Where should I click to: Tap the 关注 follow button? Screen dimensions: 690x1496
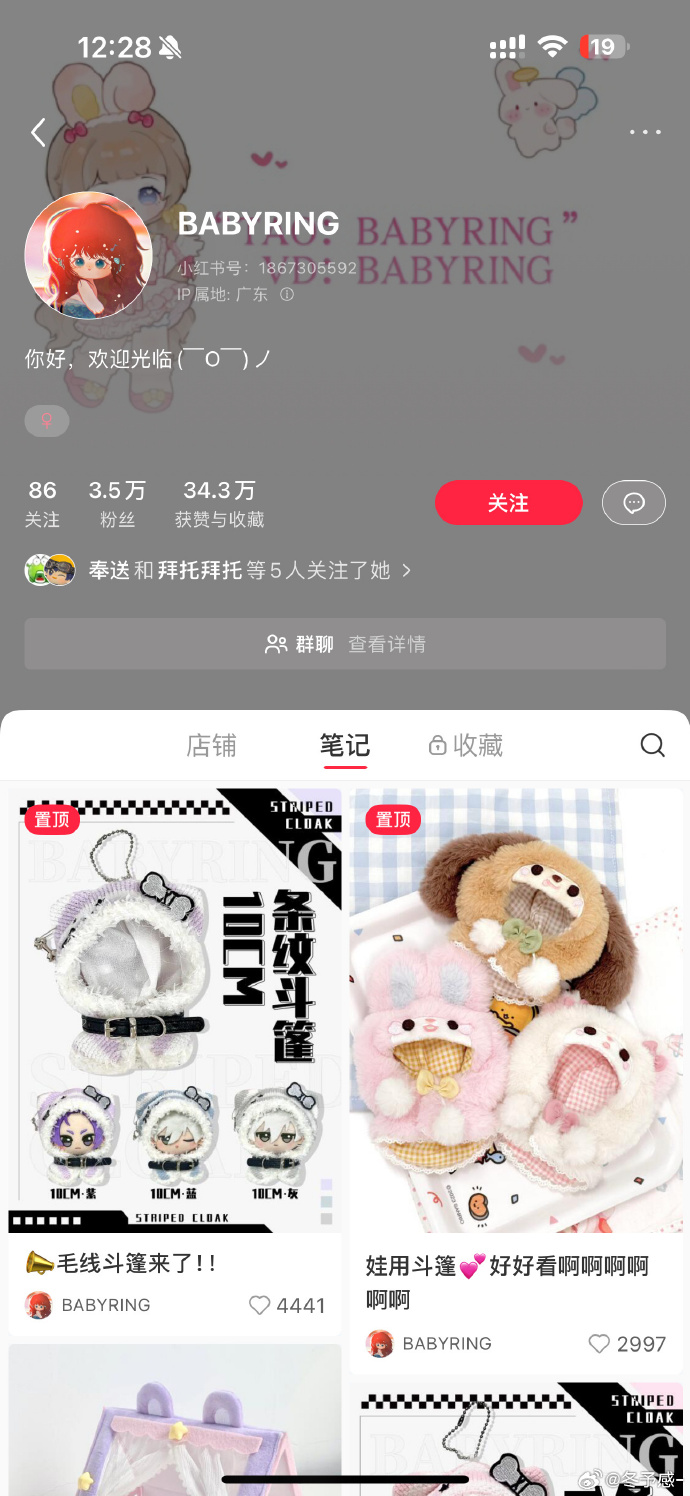[508, 503]
